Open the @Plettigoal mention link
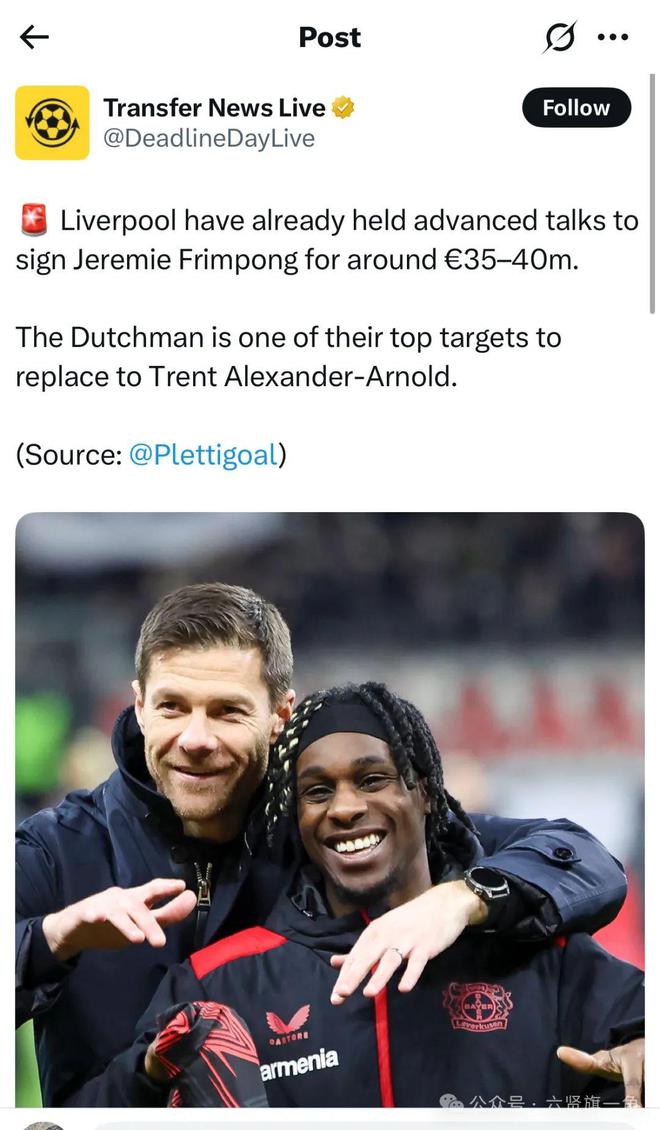Image resolution: width=660 pixels, height=1130 pixels. (x=203, y=455)
